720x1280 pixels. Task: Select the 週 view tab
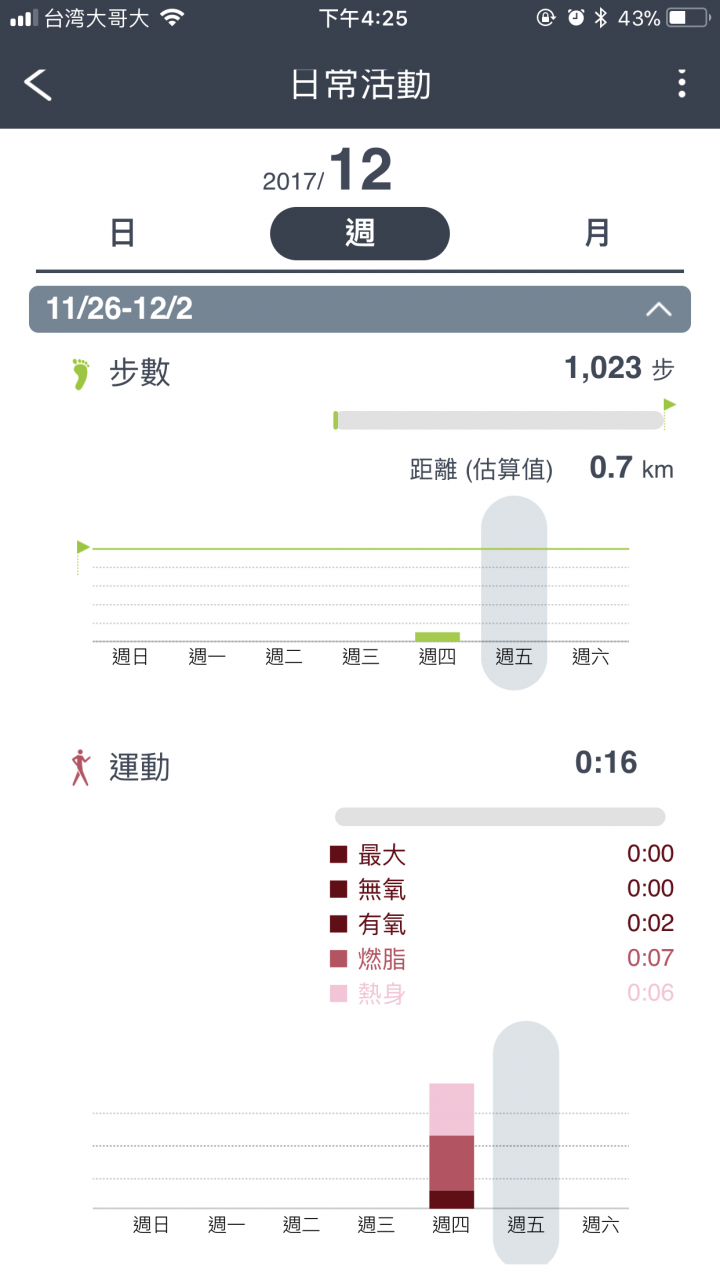coord(360,233)
